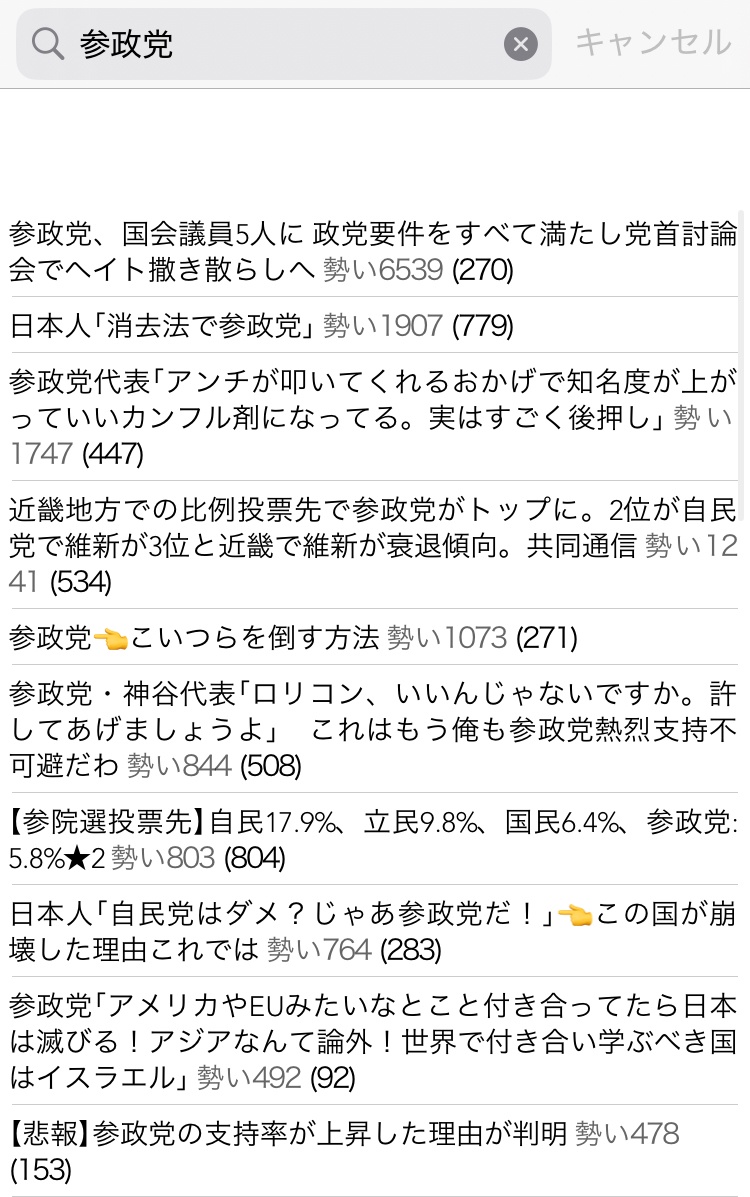
Task: Open the 【参院選投票先】 poll thread
Action: coord(373,838)
